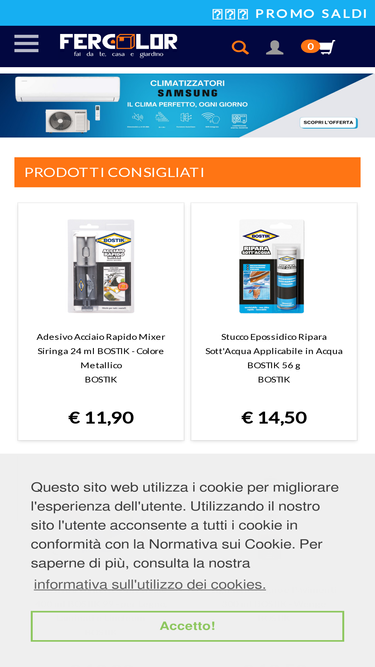
Task: Open the Promo Saldi top banner
Action: (290, 14)
